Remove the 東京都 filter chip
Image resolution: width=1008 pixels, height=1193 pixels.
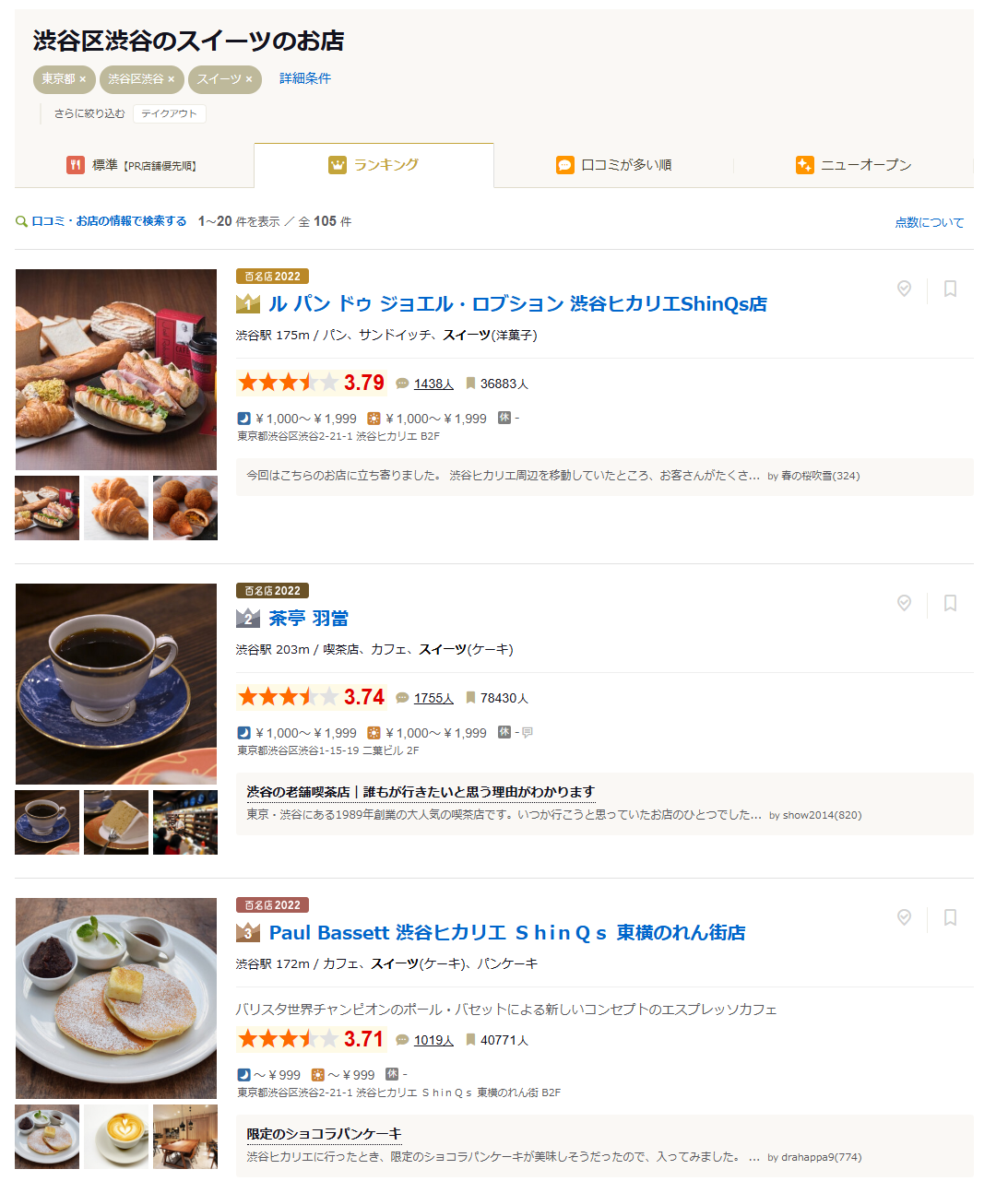82,79
